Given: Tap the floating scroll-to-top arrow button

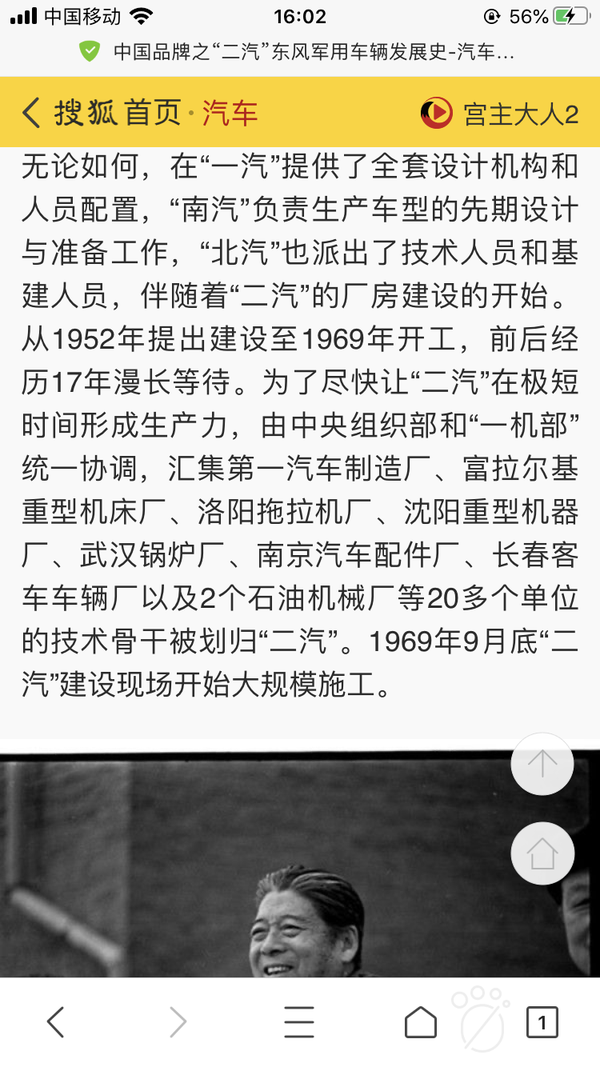Looking at the screenshot, I should coord(542,764).
